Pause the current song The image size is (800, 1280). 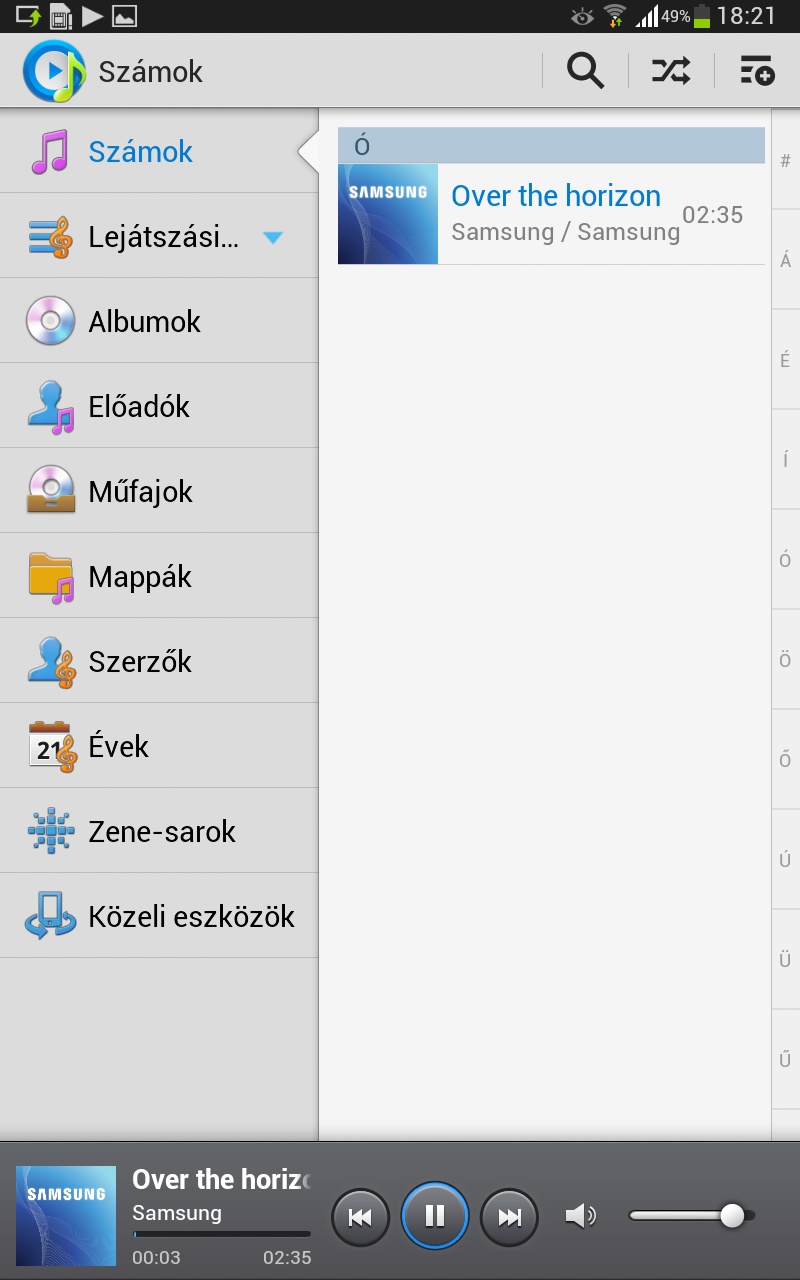pos(435,1217)
